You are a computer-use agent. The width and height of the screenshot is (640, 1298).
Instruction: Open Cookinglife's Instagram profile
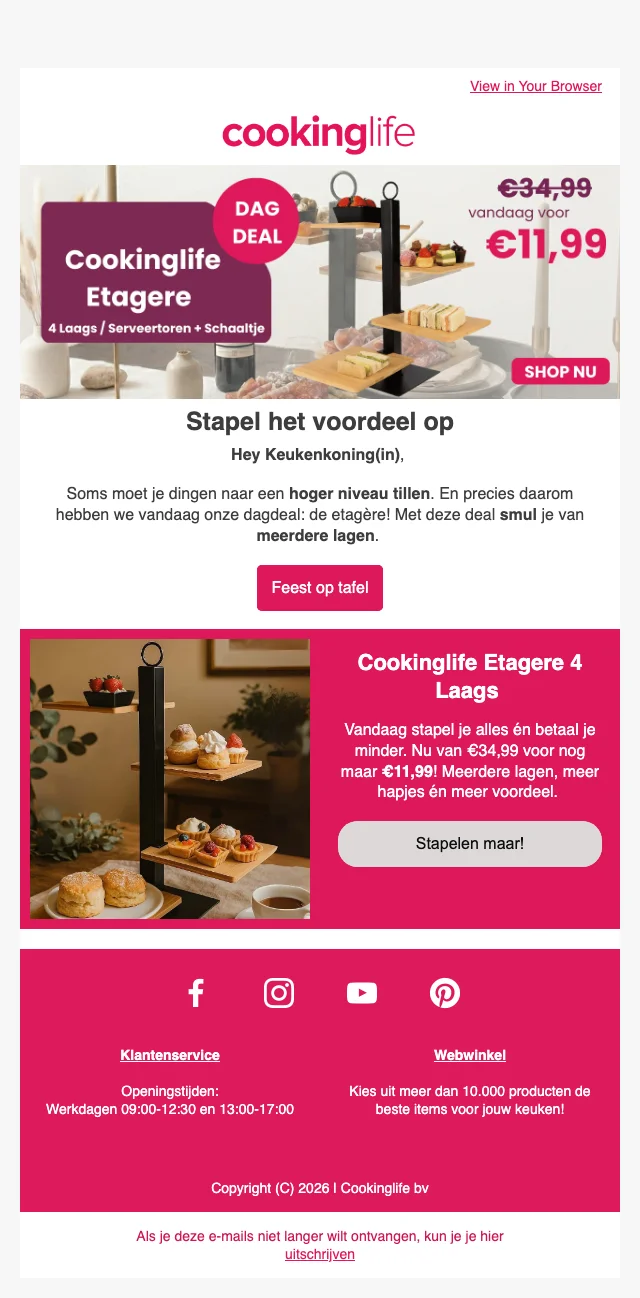pyautogui.click(x=279, y=993)
